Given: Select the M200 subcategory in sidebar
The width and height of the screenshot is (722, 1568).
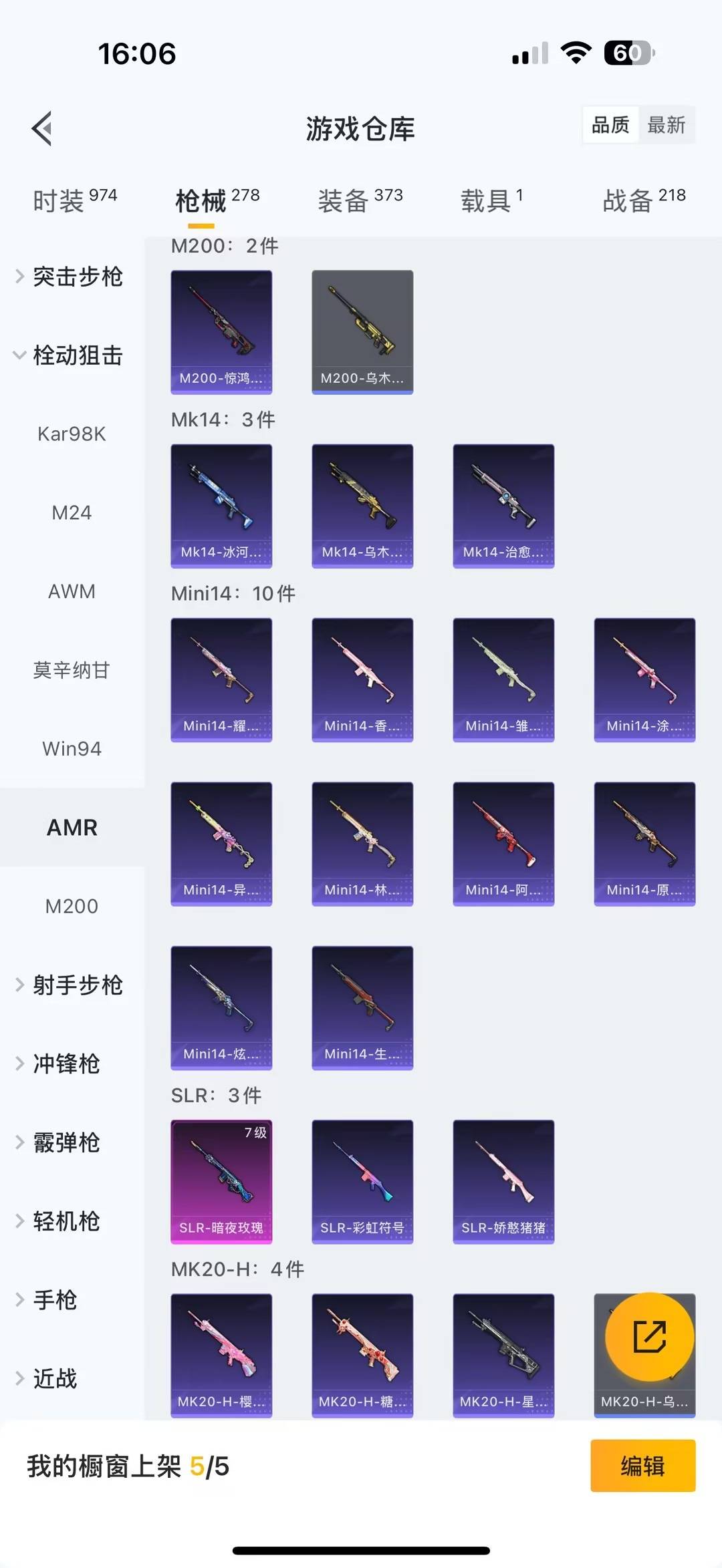Looking at the screenshot, I should pyautogui.click(x=72, y=906).
